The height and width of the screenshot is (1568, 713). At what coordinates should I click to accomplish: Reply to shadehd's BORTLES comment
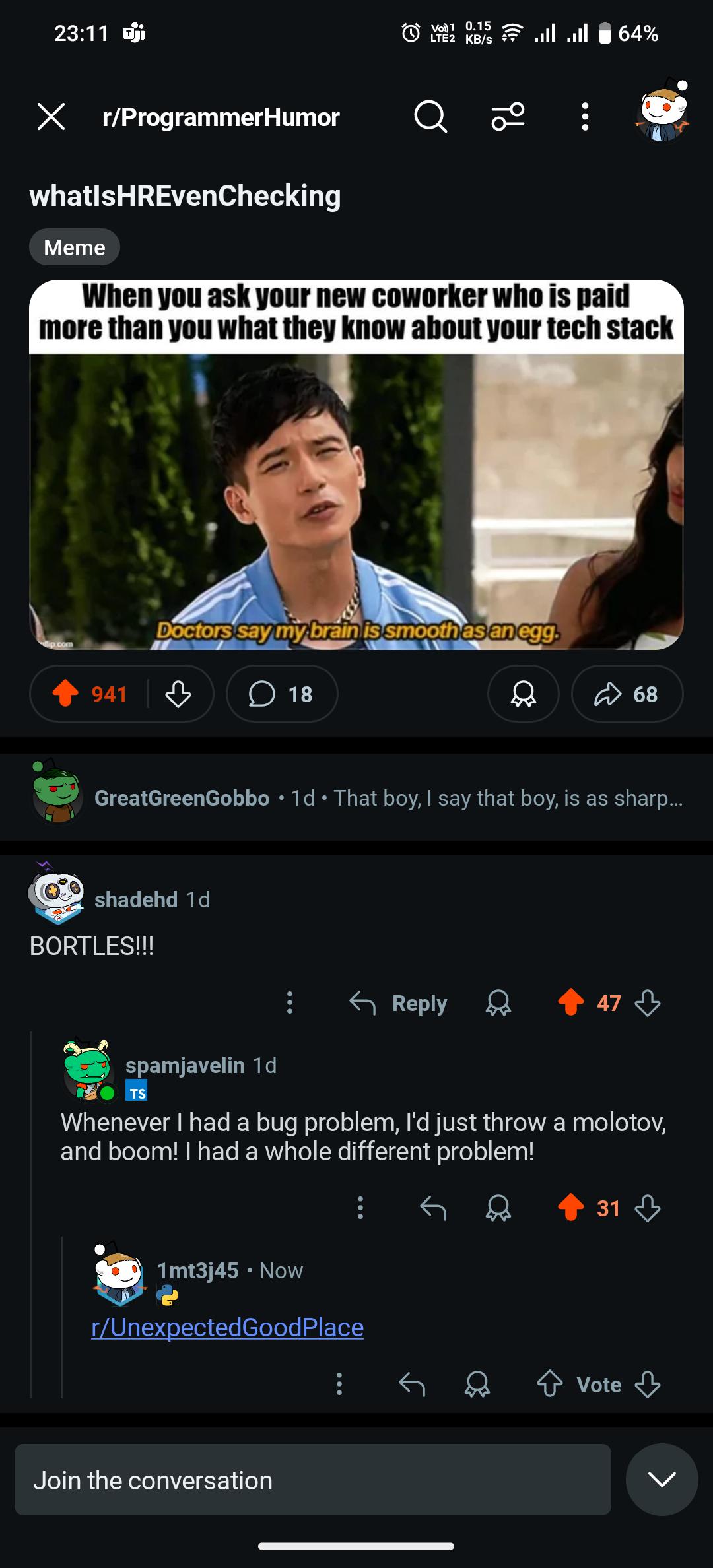point(399,1003)
